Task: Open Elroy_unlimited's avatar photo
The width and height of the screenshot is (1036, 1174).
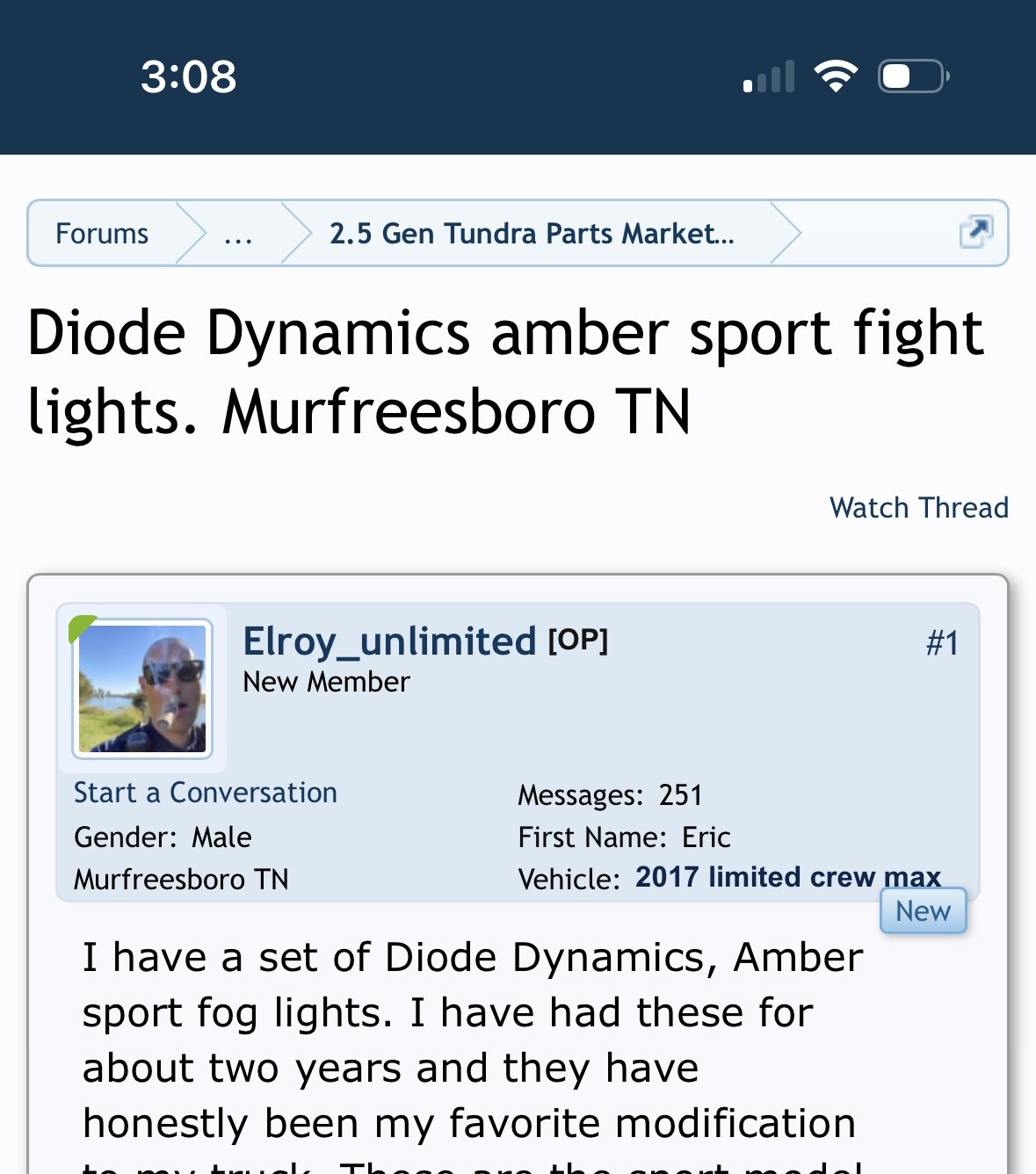Action: click(142, 689)
